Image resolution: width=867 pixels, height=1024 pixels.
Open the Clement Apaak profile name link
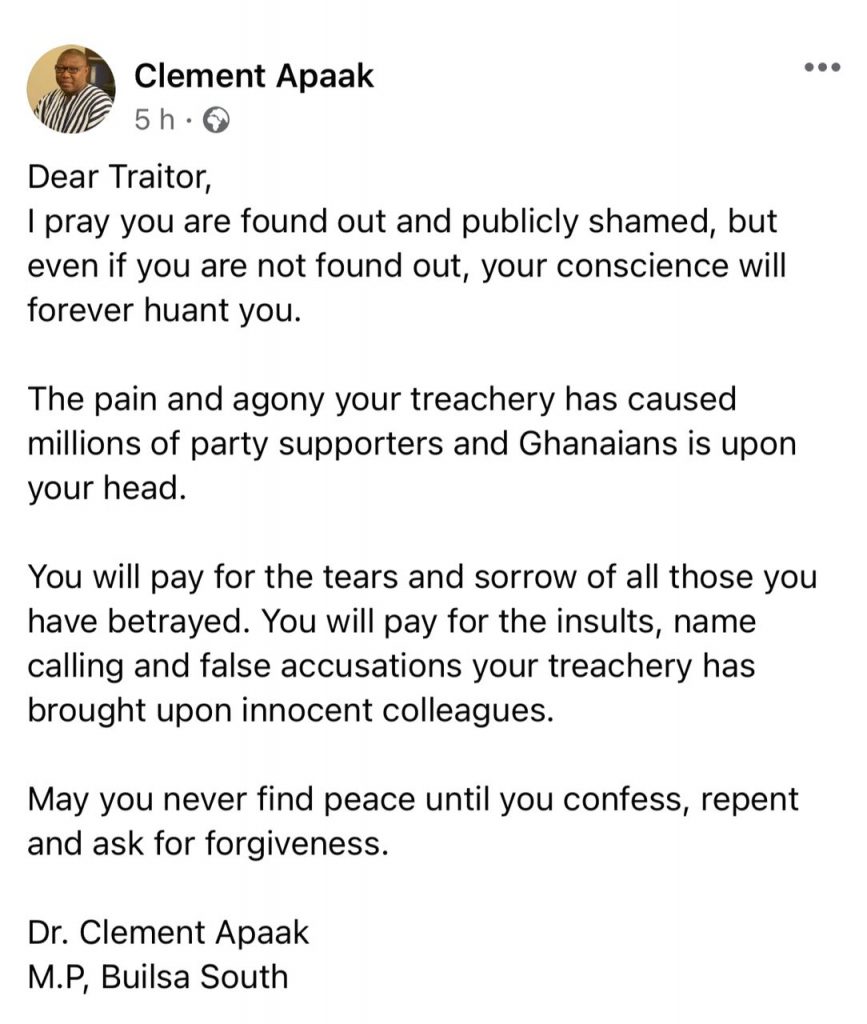(x=254, y=76)
